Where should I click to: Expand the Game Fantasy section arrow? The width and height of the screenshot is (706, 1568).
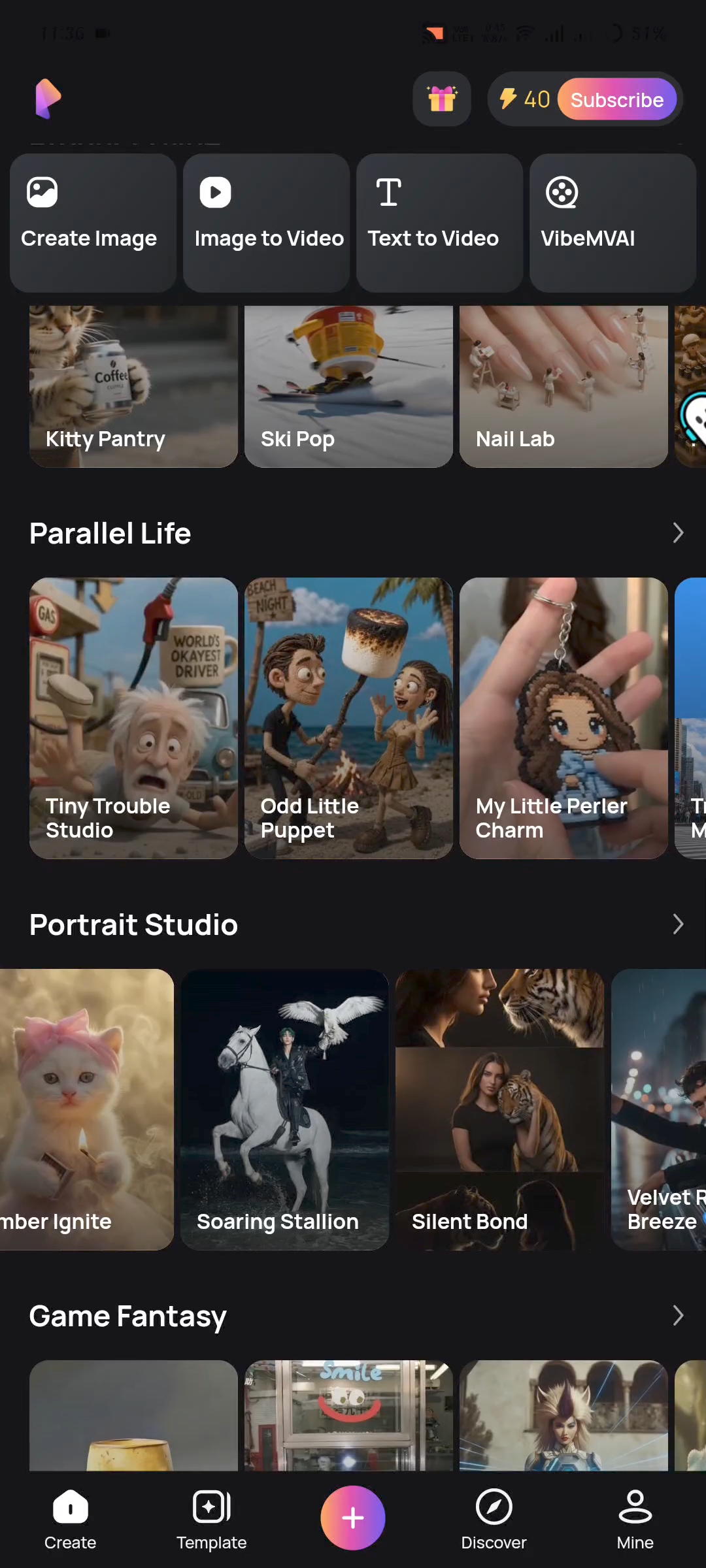click(x=678, y=1316)
